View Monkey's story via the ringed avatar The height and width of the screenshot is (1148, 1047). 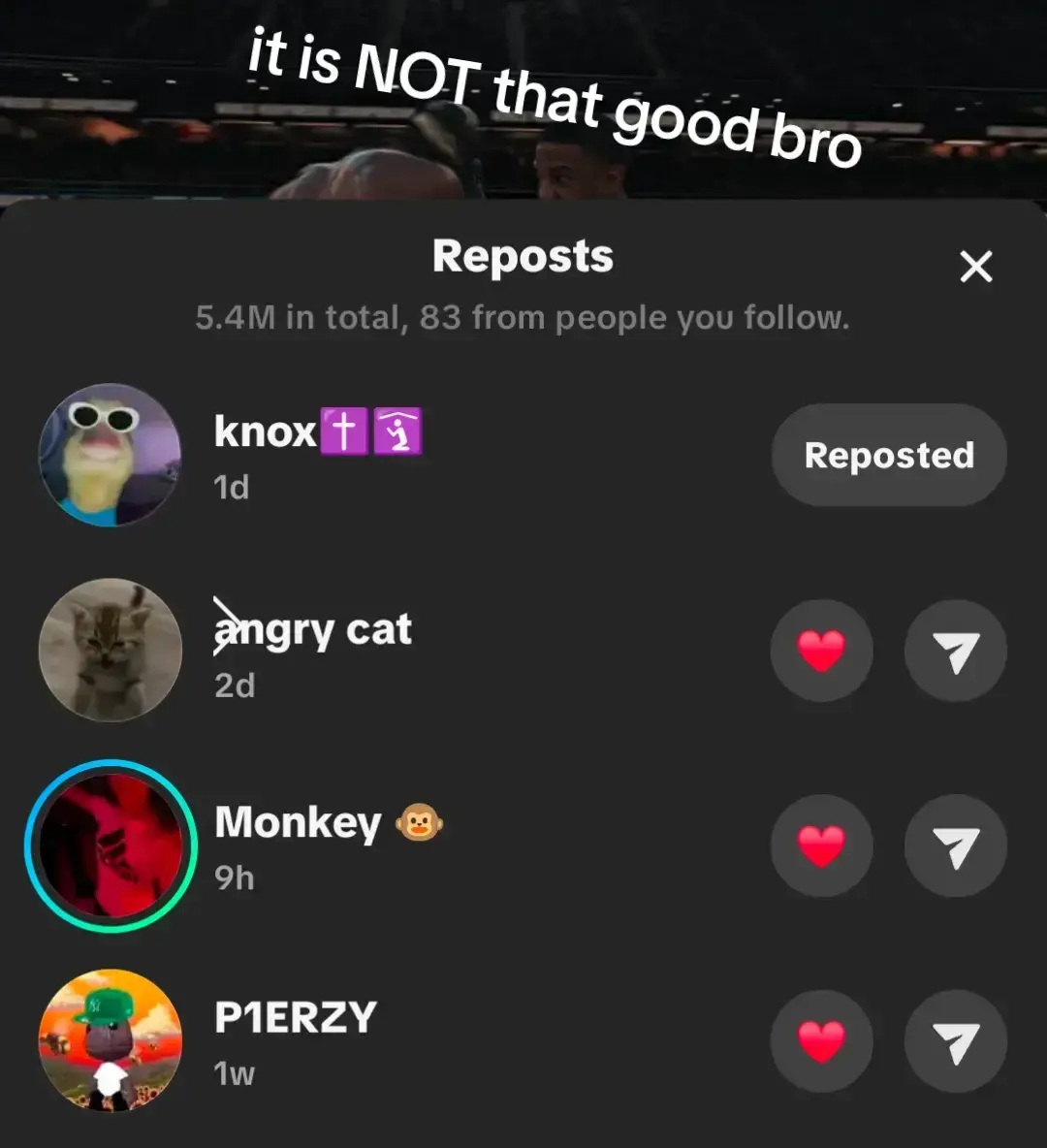pos(110,845)
